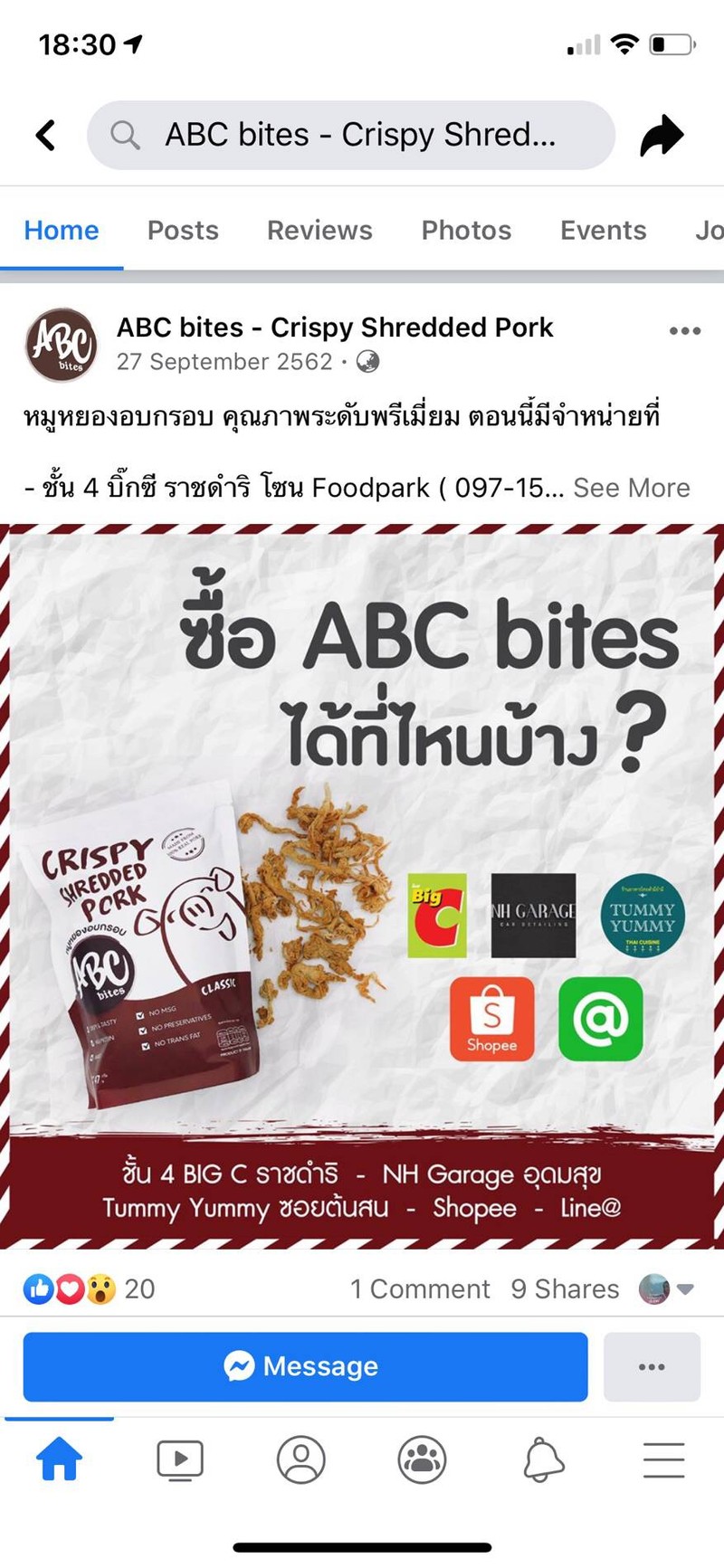This screenshot has height=1568, width=724.
Task: Open the ABC bites promotional image
Action: click(362, 887)
